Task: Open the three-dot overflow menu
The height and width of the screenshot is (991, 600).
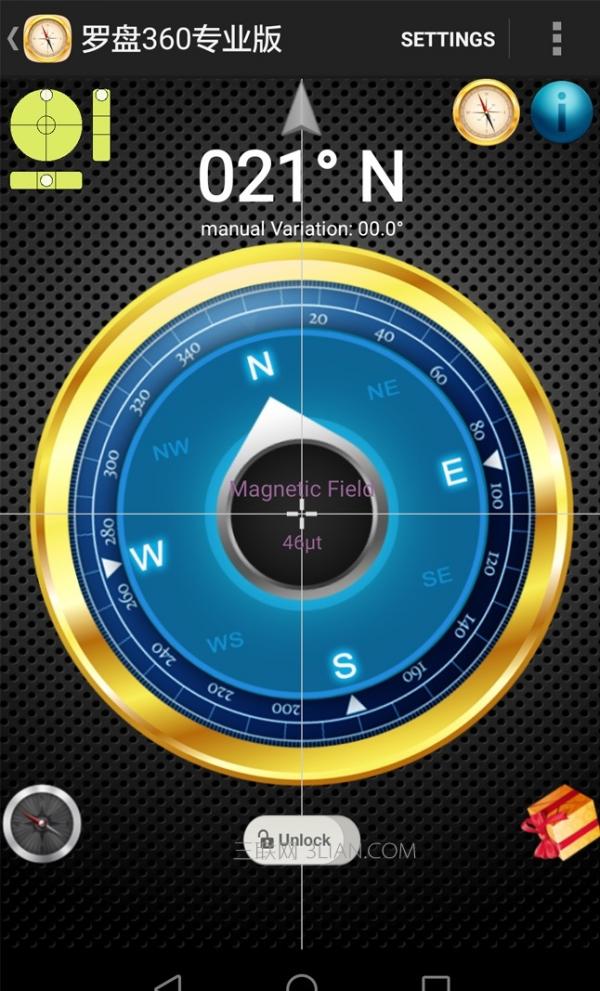Action: pos(557,39)
